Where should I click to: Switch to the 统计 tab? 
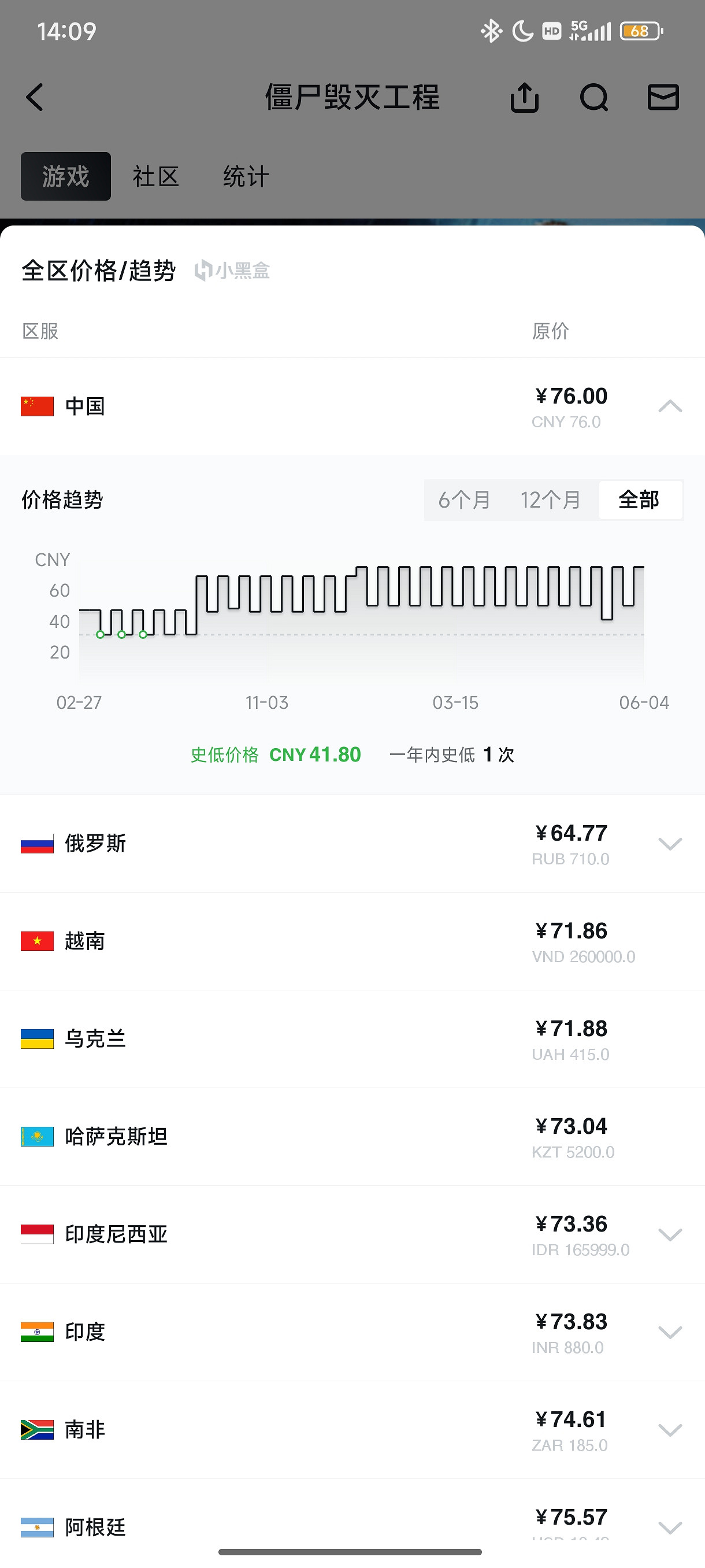246,176
